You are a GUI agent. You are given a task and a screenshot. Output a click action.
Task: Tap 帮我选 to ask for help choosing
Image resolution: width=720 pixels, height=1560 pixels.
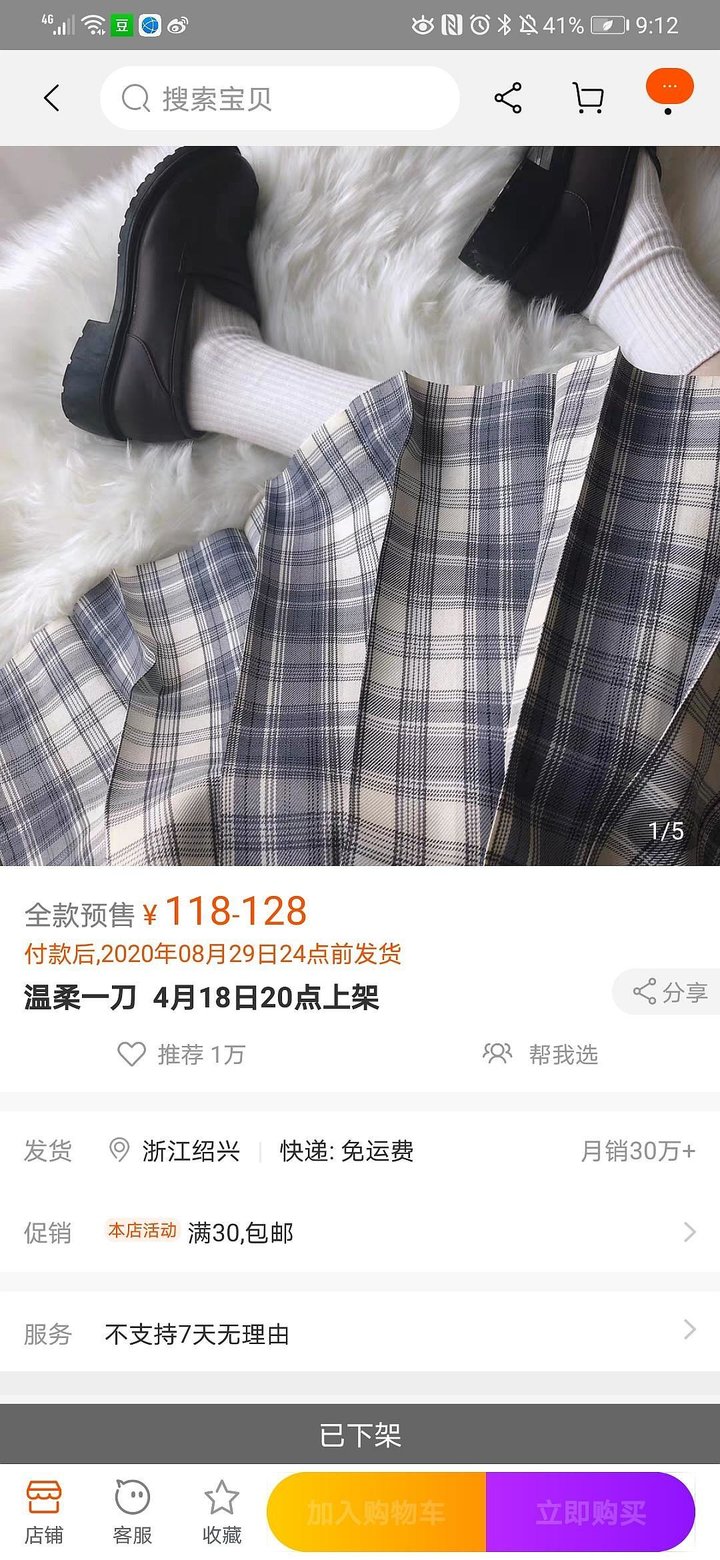[x=540, y=1054]
